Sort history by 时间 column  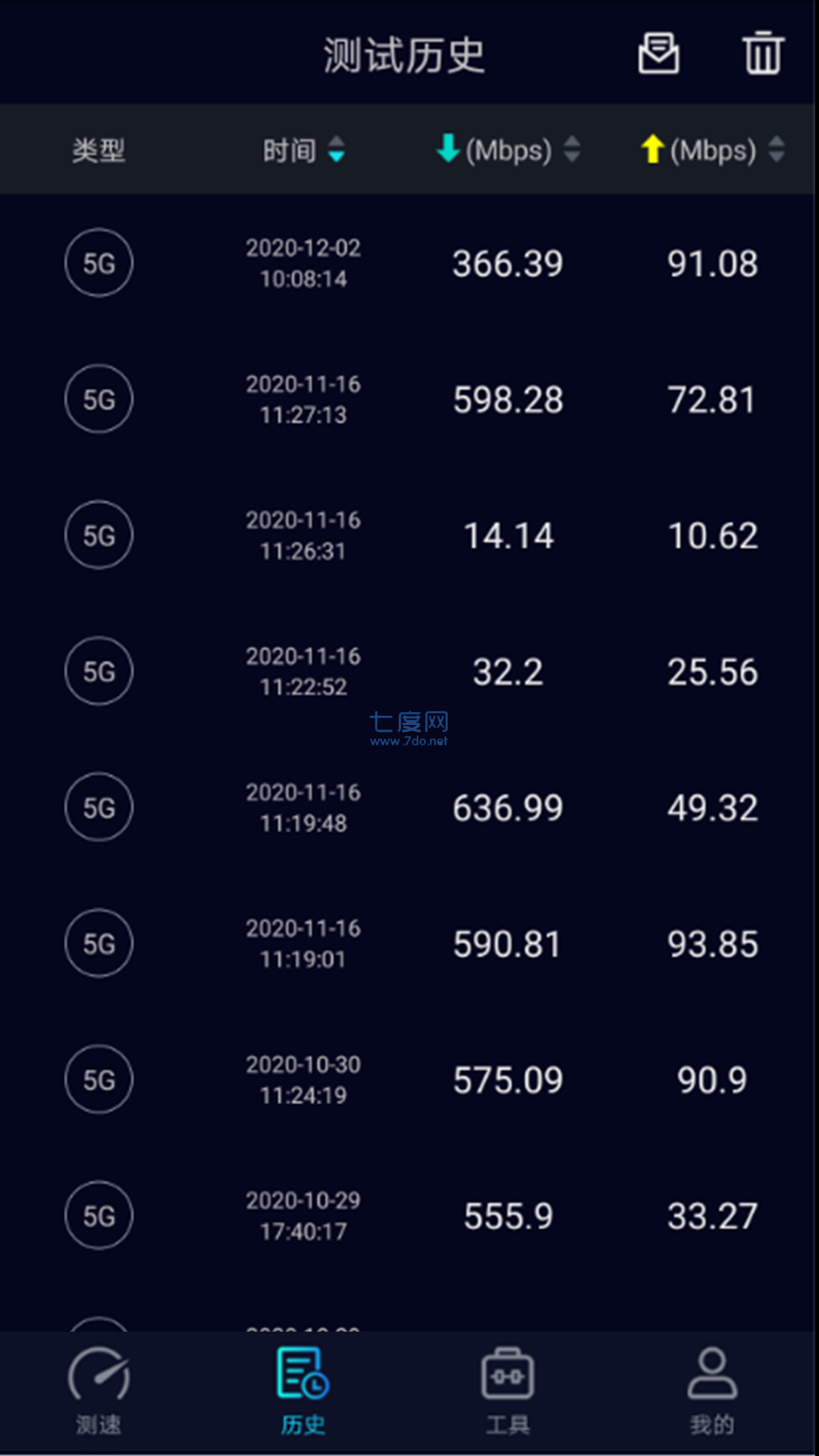303,149
